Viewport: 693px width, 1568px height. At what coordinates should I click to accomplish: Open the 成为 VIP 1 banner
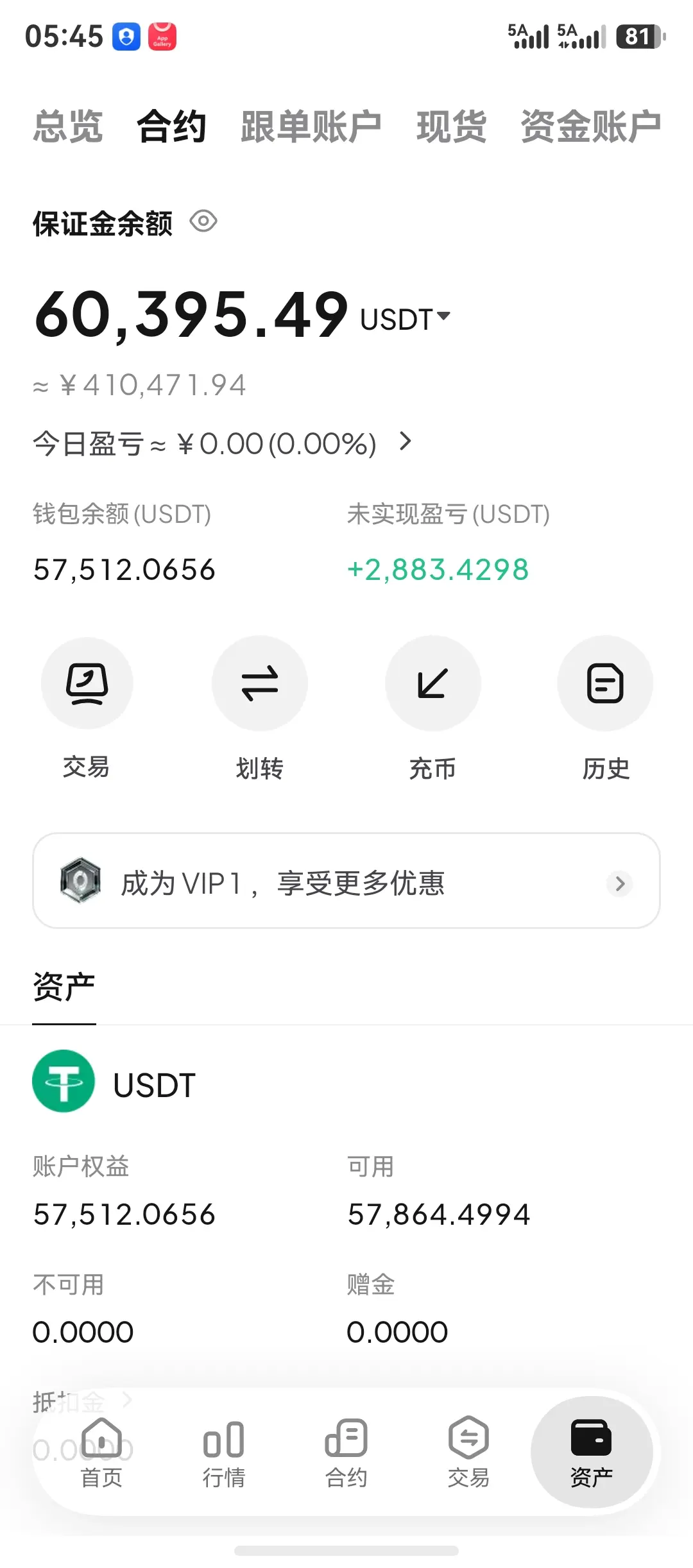[346, 881]
